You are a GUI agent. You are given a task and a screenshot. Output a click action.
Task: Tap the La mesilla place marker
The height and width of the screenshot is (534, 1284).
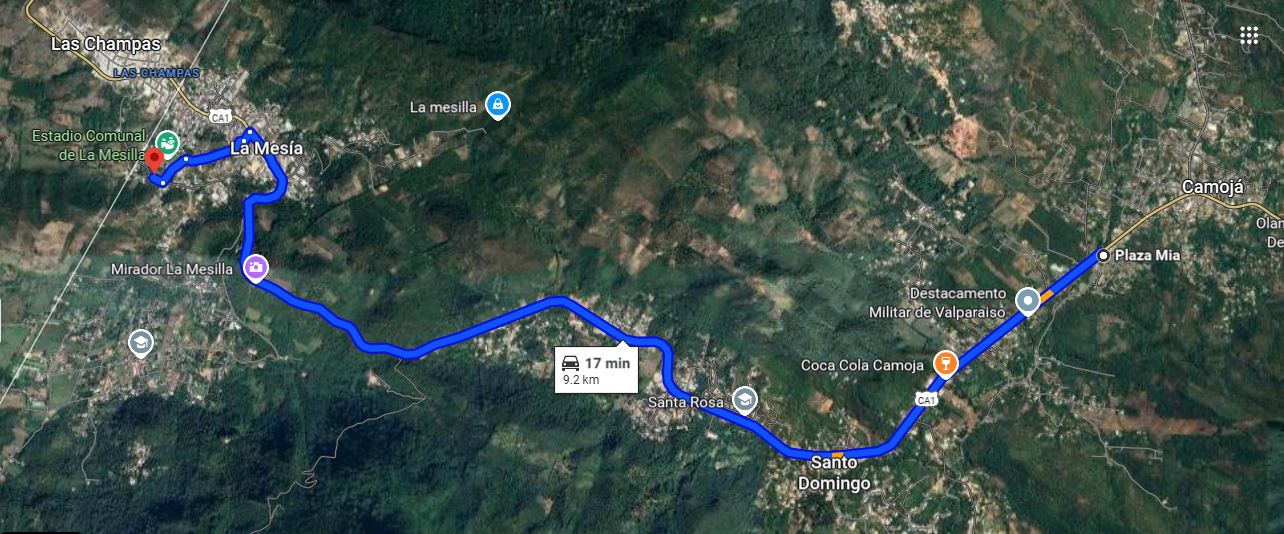click(x=497, y=104)
